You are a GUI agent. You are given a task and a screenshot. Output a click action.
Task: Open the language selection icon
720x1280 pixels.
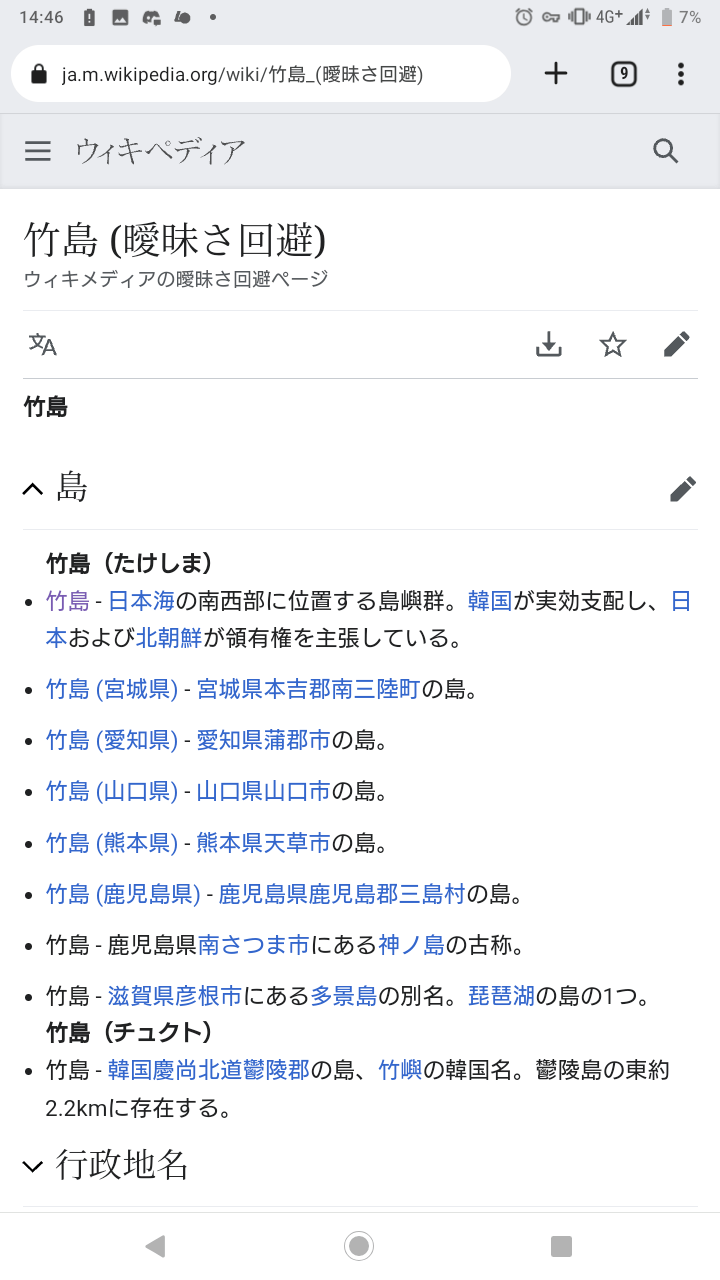click(x=42, y=345)
